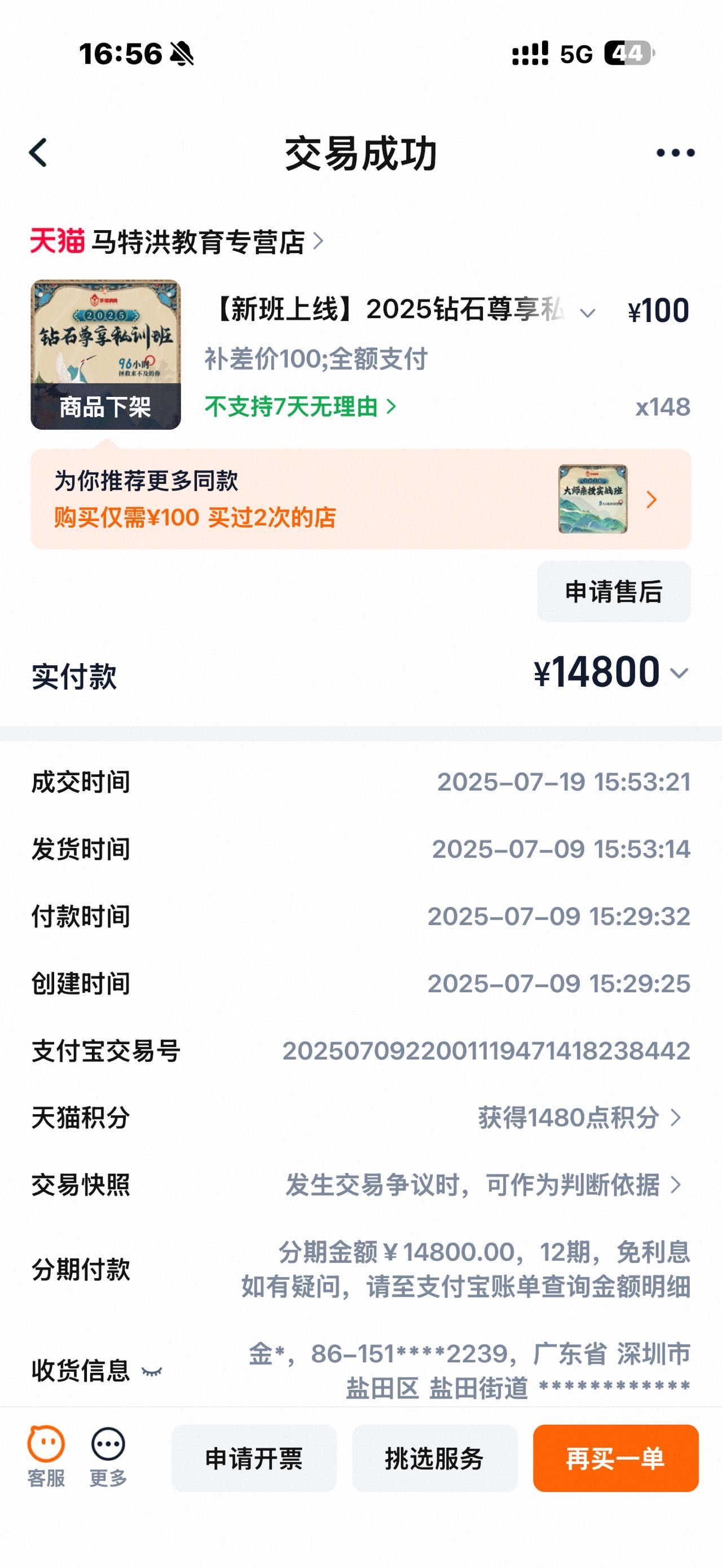722x1568 pixels.
Task: Expand the 实付款 ¥14800 breakdown
Action: 678,673
